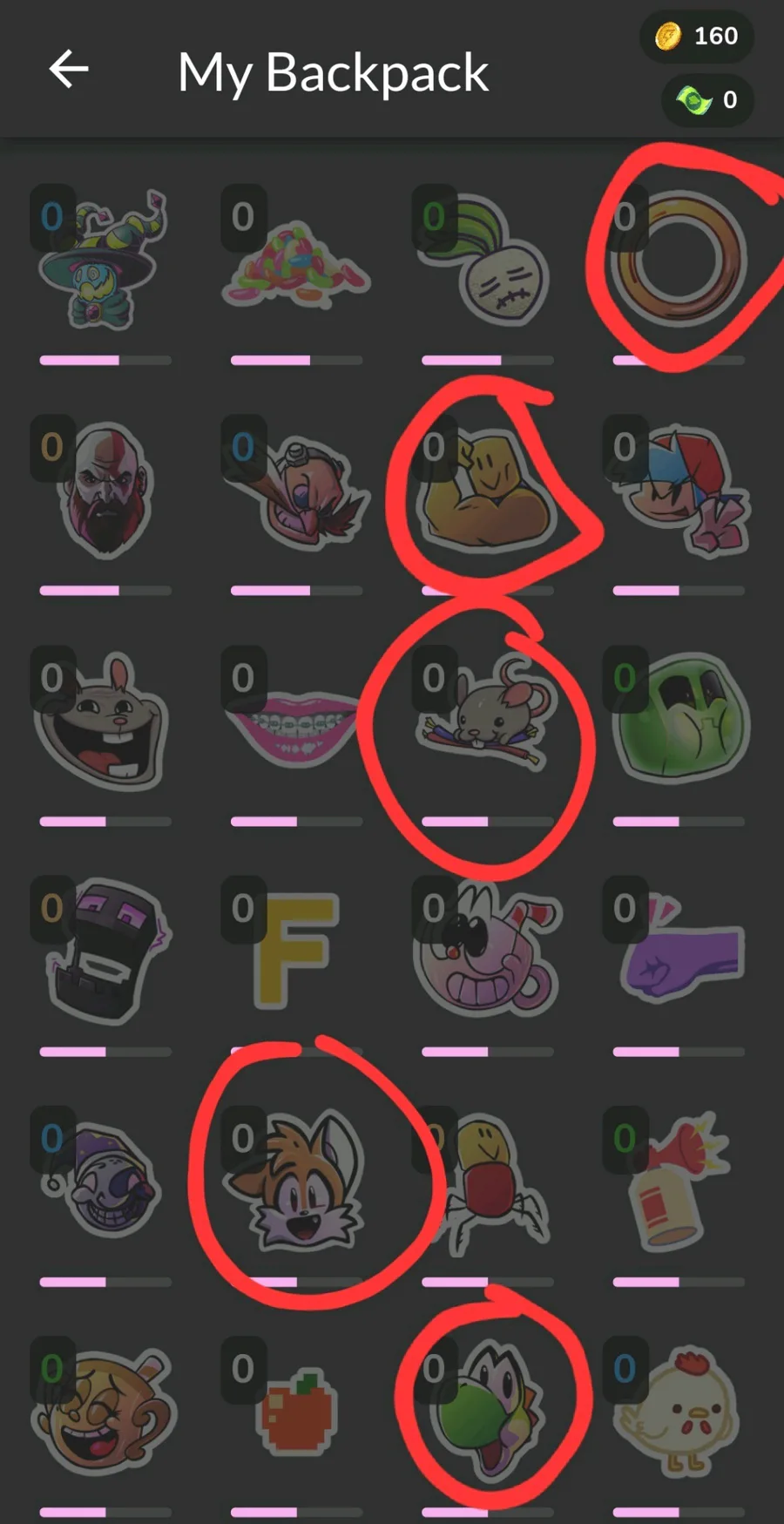Open the green cash balance showing 0
The image size is (784, 1524).
point(707,100)
